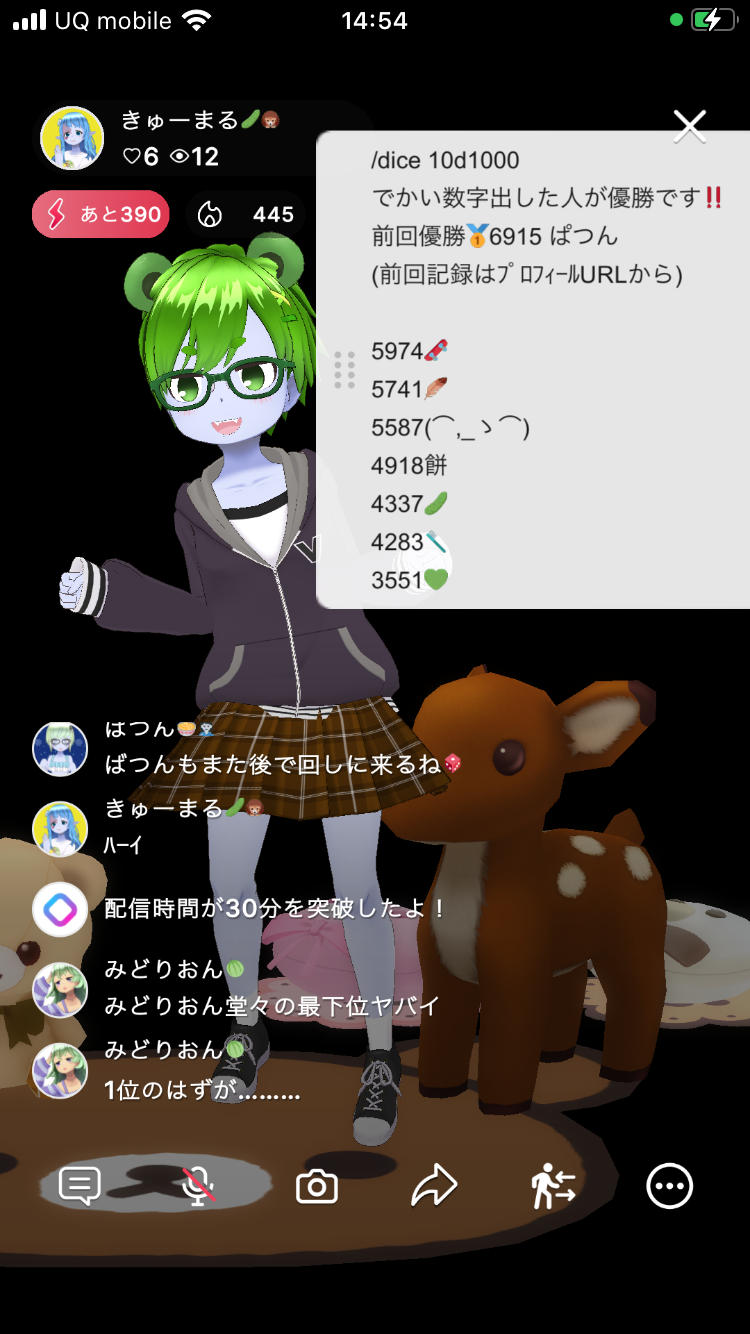Open the comment input icon

tap(80, 1186)
